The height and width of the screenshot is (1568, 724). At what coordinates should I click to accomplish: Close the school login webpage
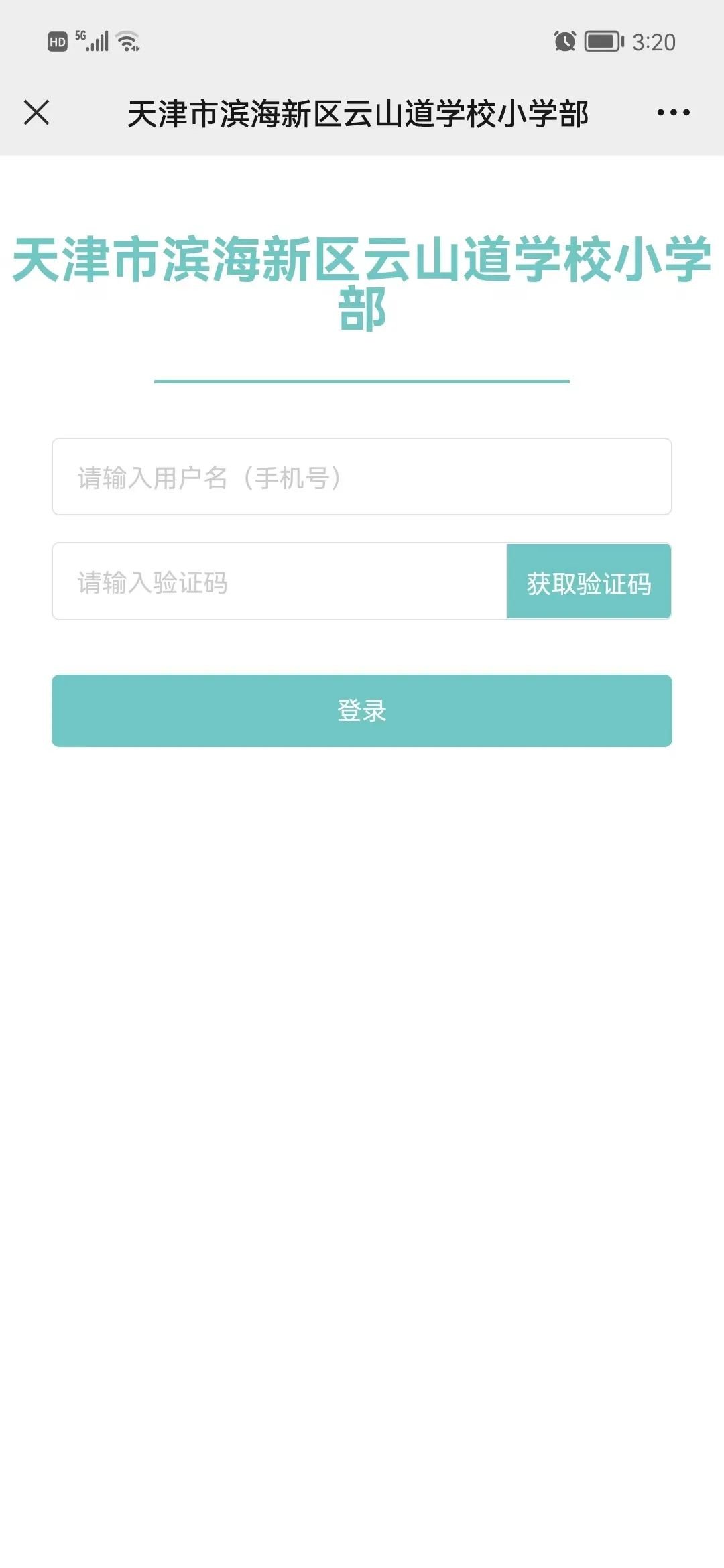36,113
